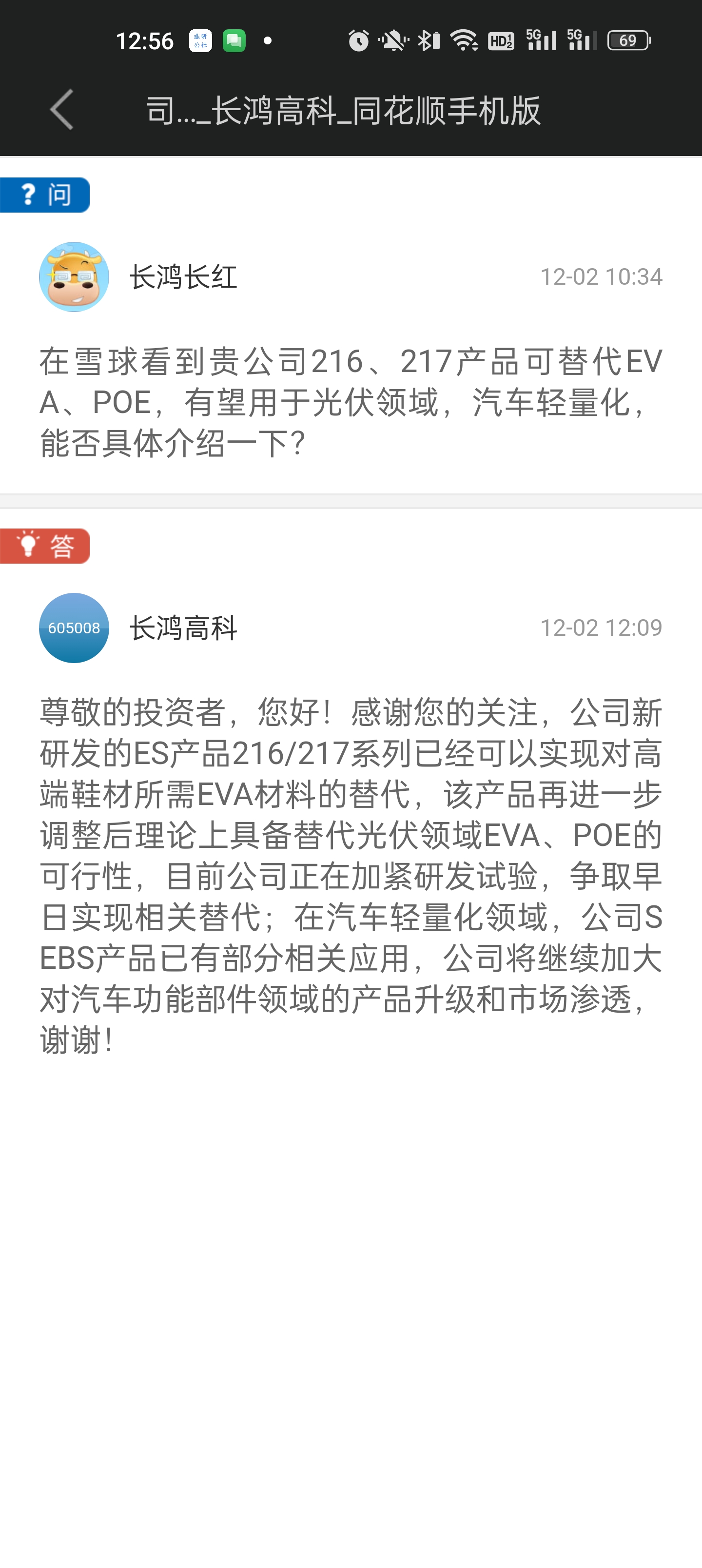
Task: Tap the blue 问 question badge
Action: 45,195
